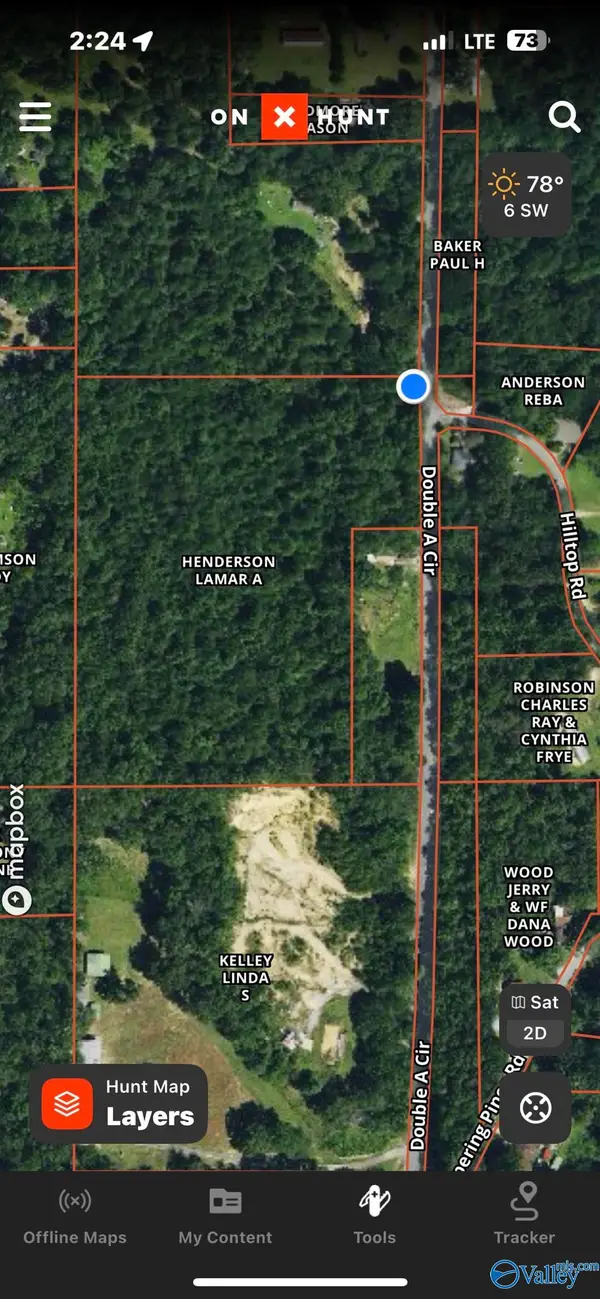
Task: Switch the Sat basemap selector
Action: [535, 1002]
